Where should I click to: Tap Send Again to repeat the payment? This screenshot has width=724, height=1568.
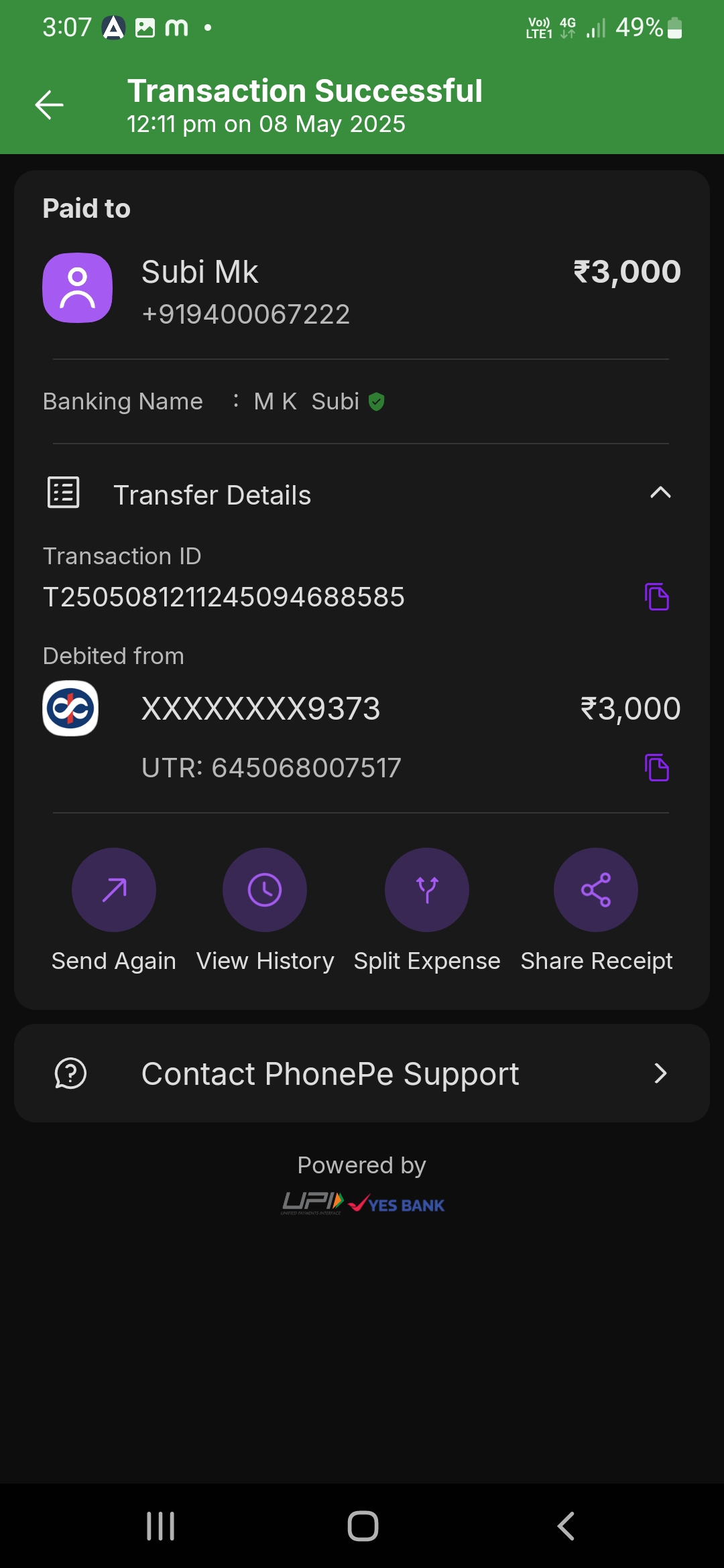pyautogui.click(x=114, y=890)
